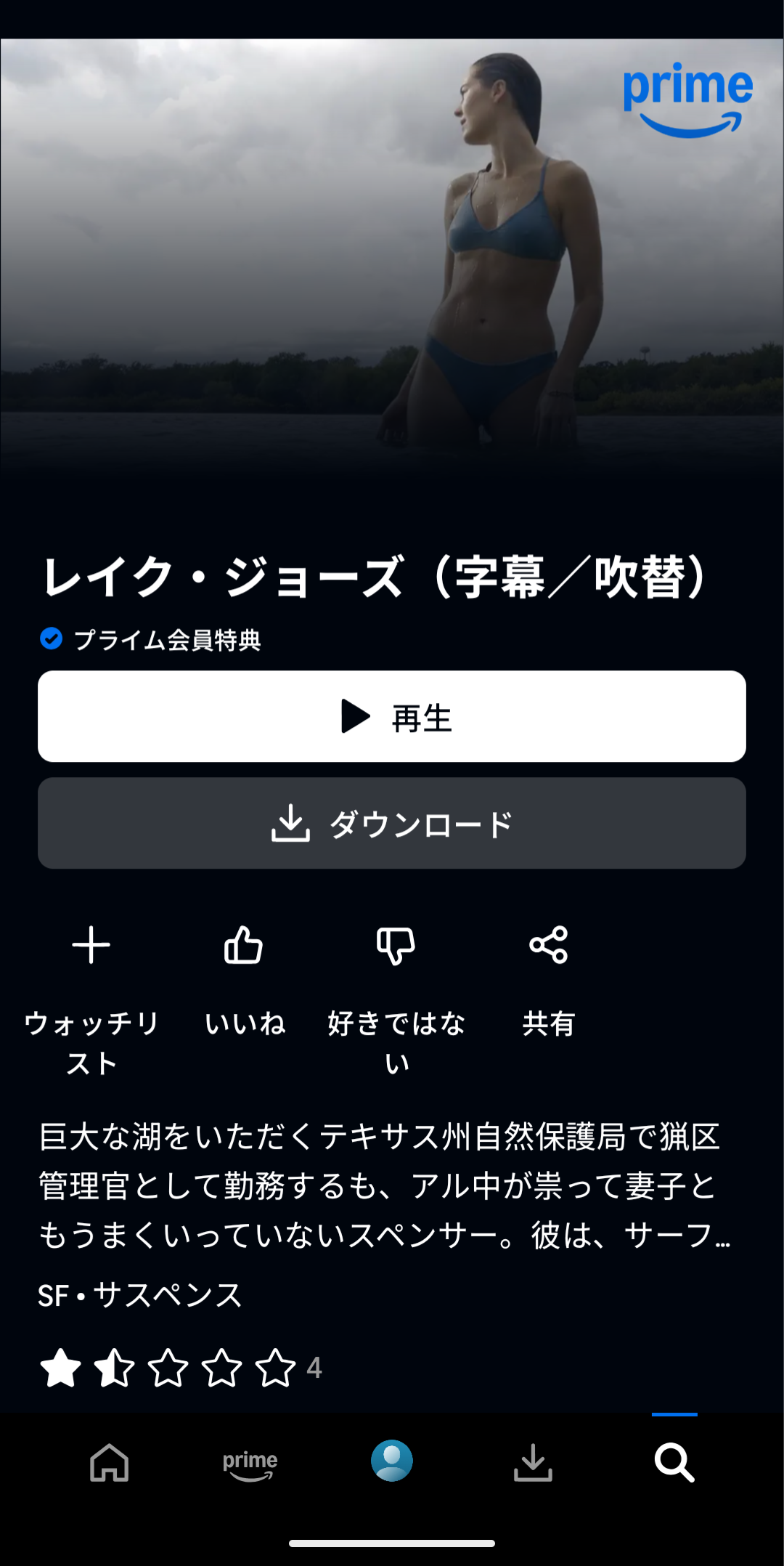
Task: Share the movie via 共有
Action: (549, 946)
